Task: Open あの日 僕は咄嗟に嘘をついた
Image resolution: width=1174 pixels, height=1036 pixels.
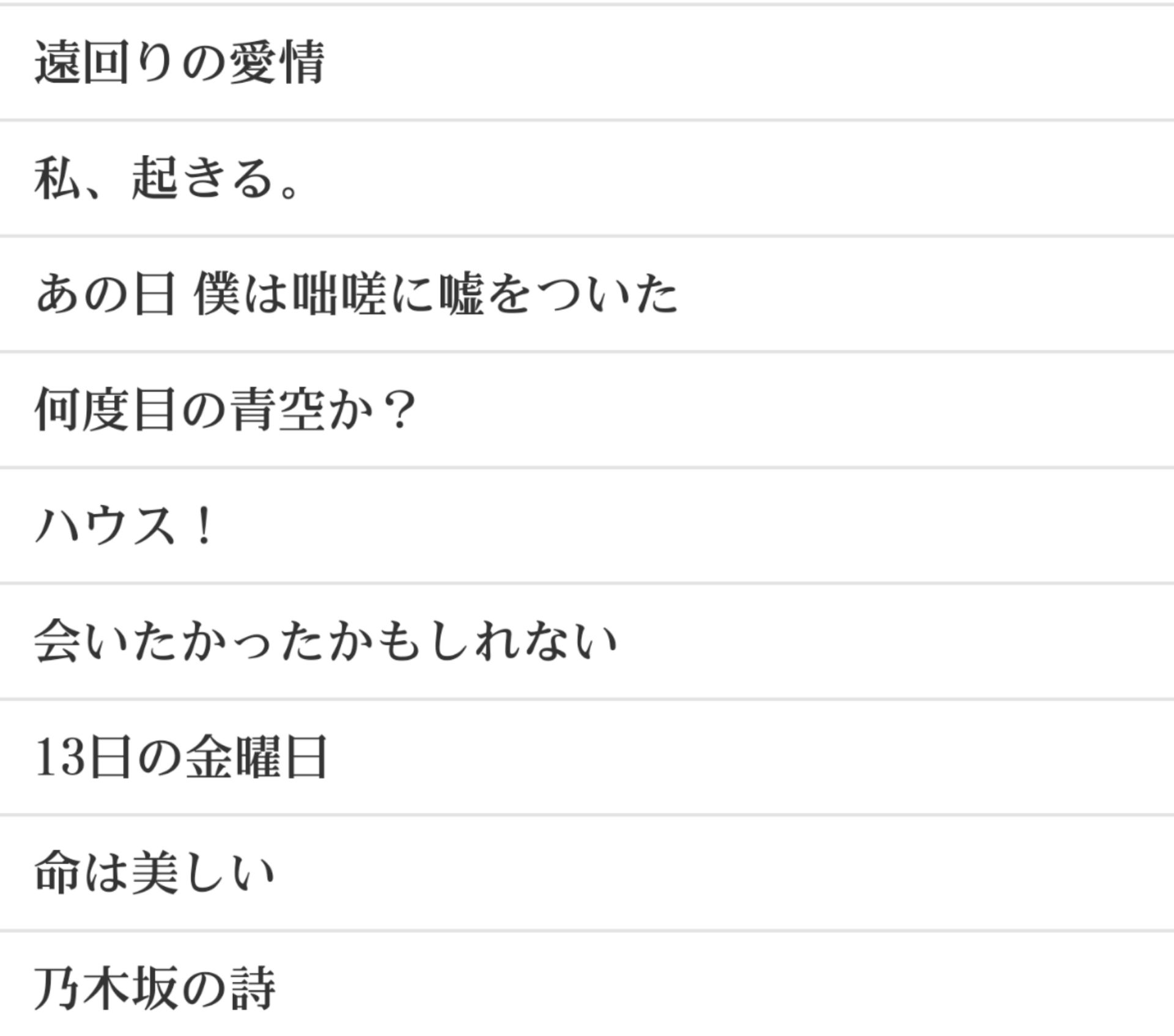Action: click(x=356, y=295)
